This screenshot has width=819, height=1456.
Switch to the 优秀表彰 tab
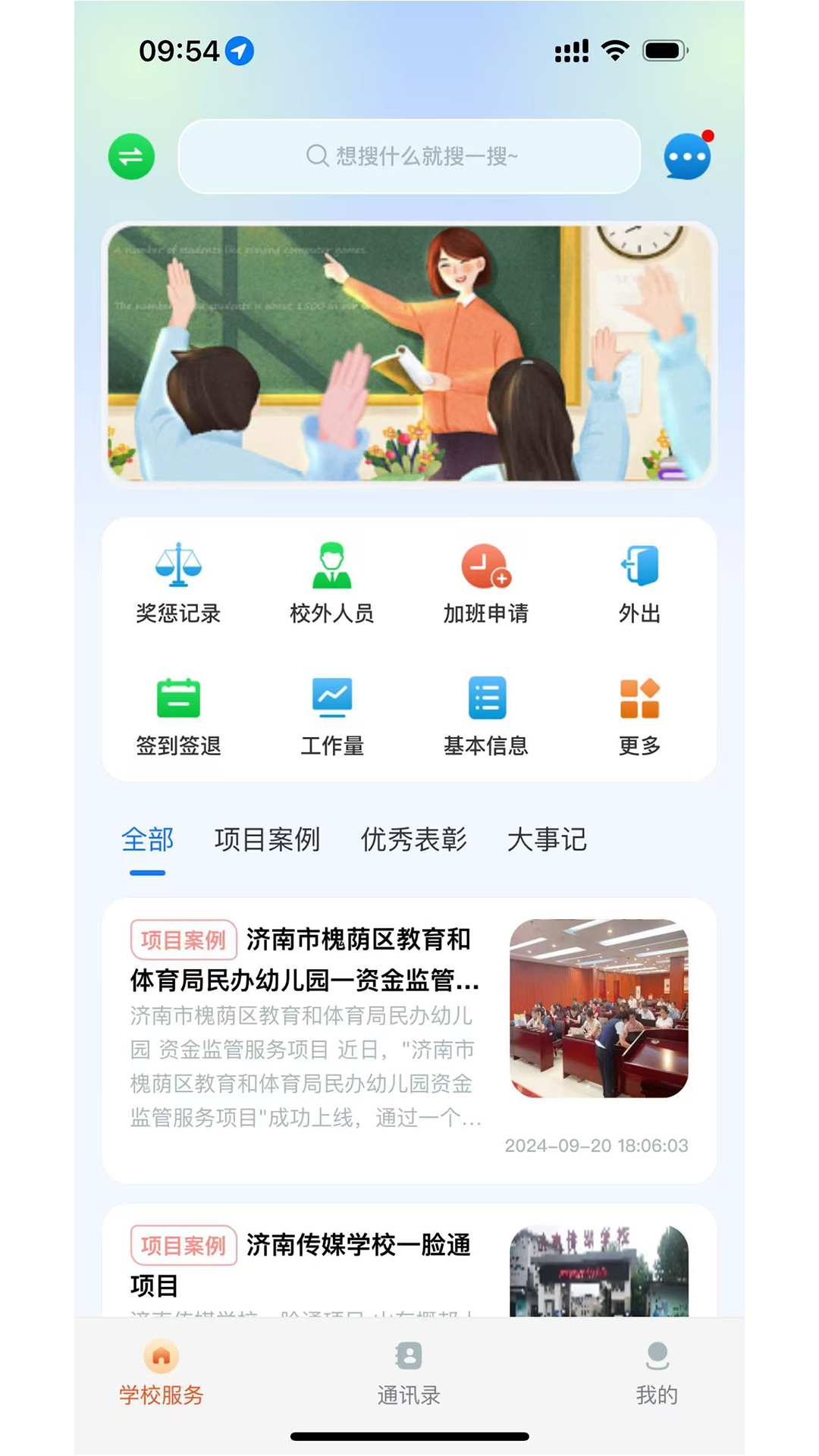[414, 839]
